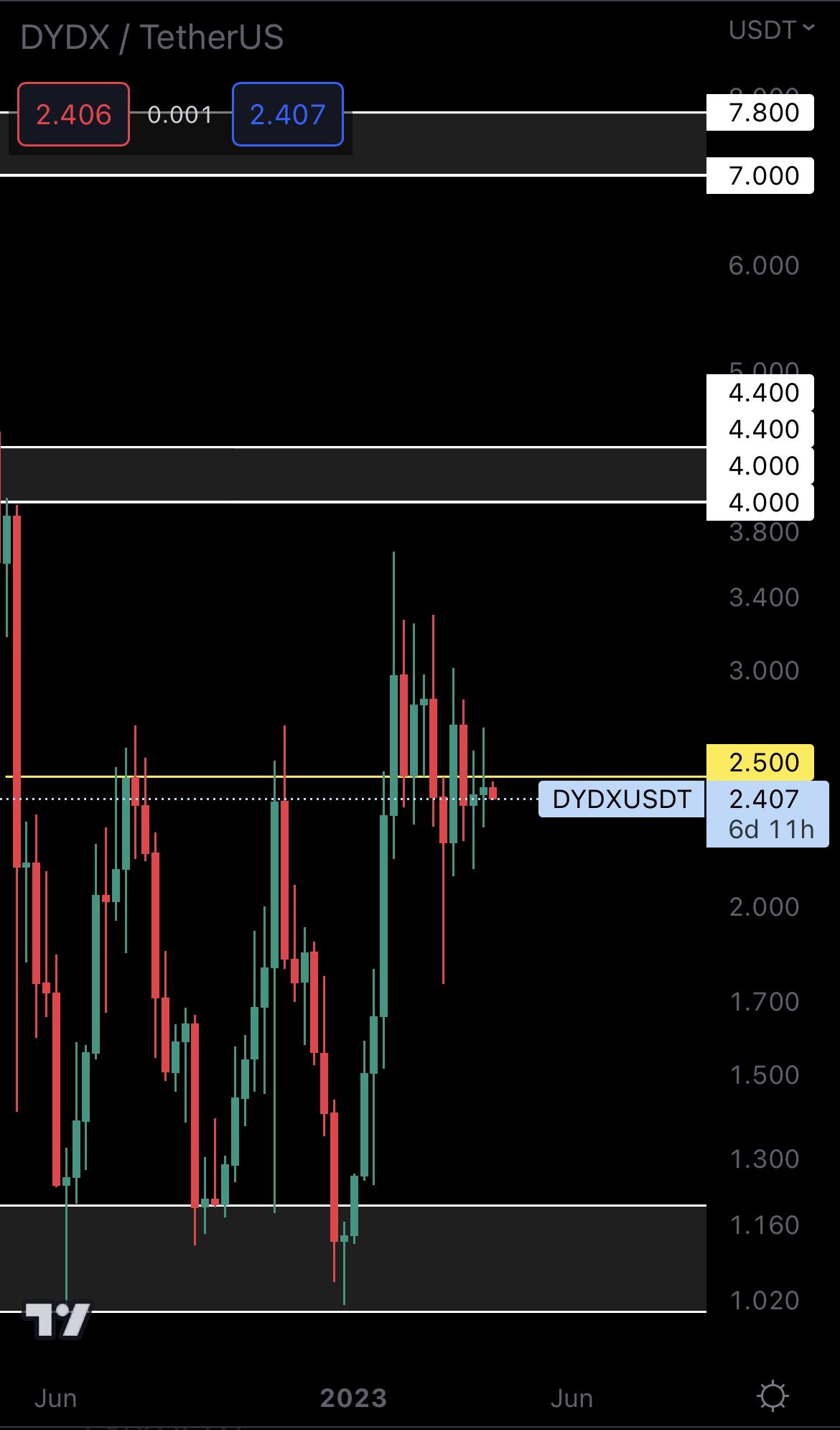This screenshot has width=840, height=1430.
Task: Open the USDT currency dropdown
Action: [770, 30]
